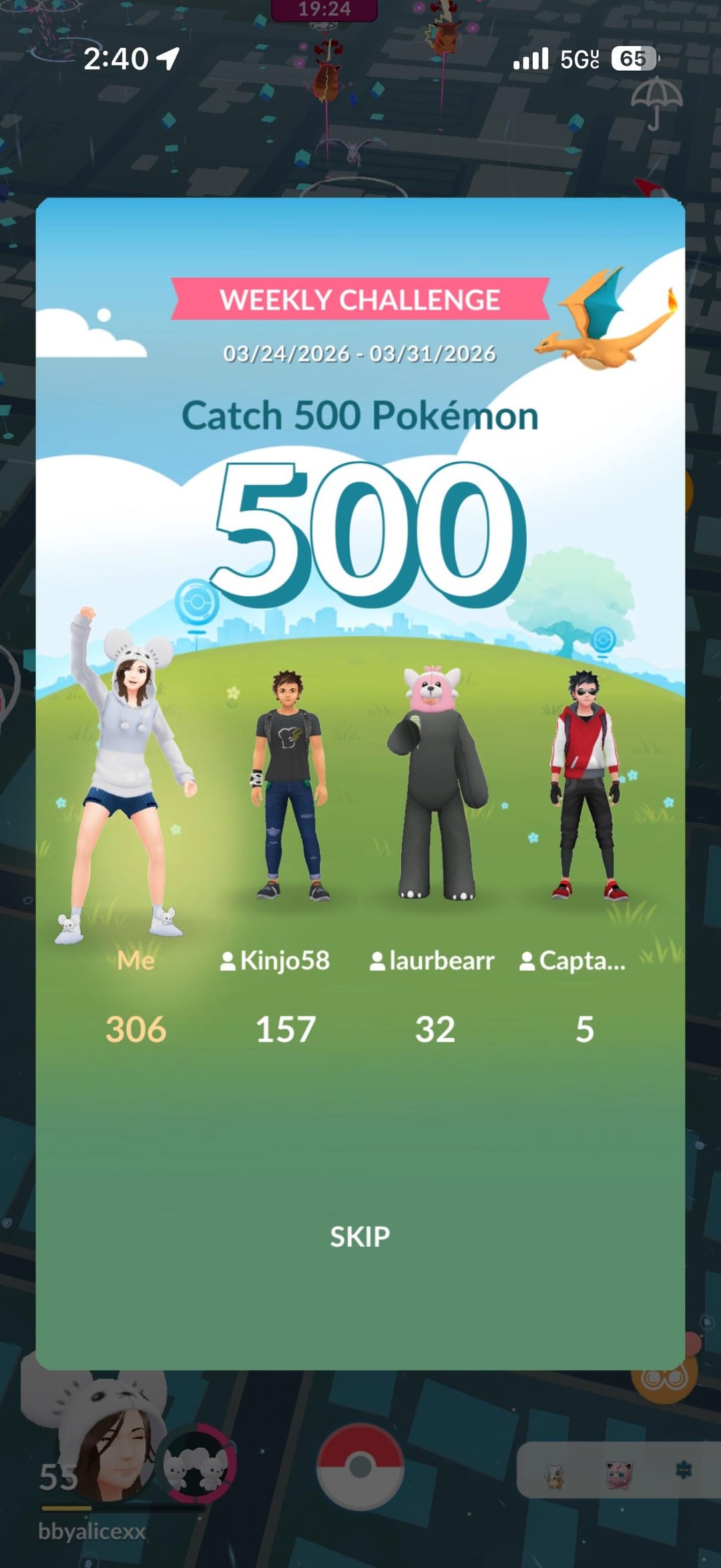
Task: Open laurbearr's trainer profile
Action: (x=432, y=961)
